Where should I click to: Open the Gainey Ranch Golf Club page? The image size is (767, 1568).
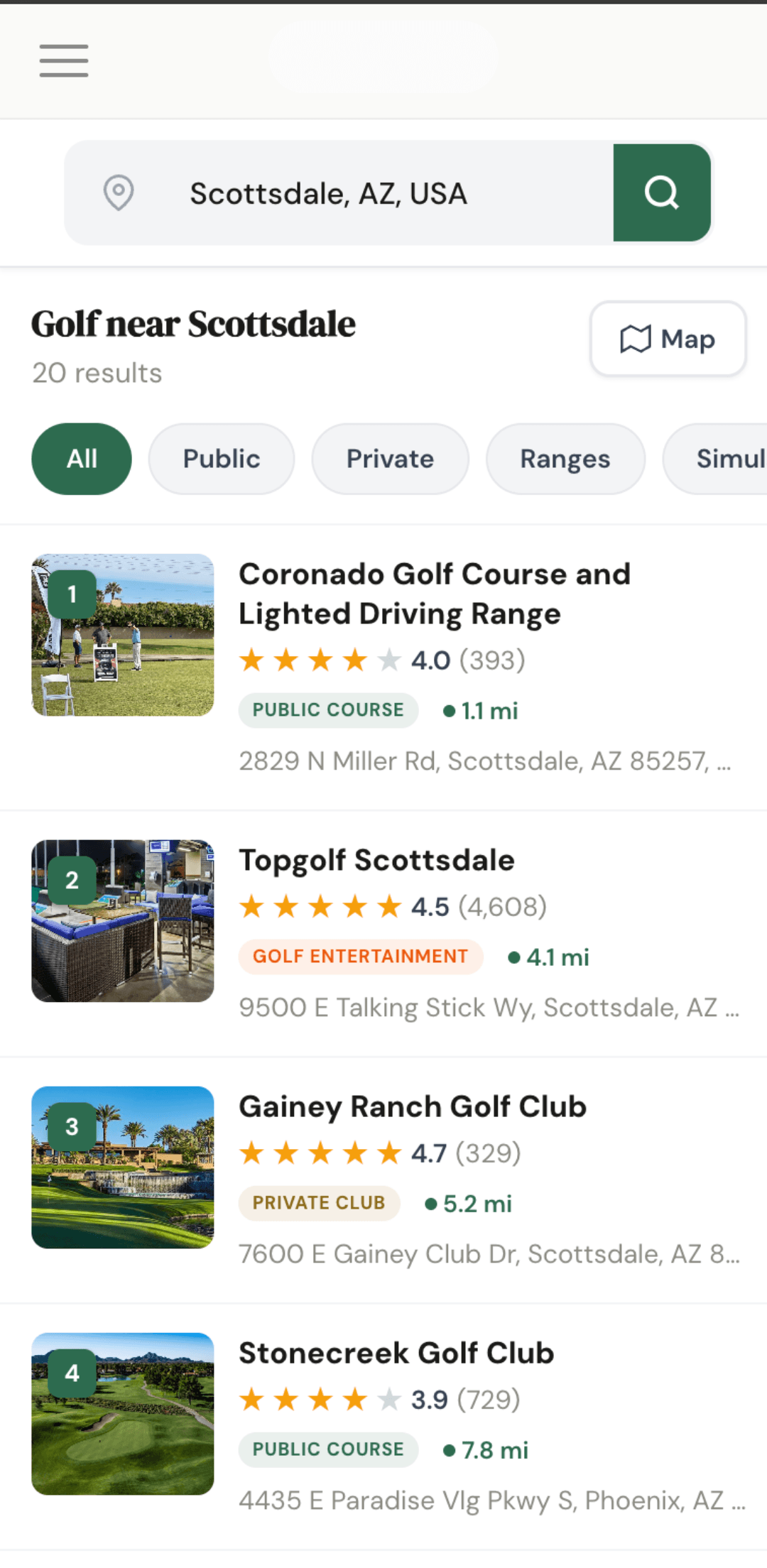click(412, 1106)
